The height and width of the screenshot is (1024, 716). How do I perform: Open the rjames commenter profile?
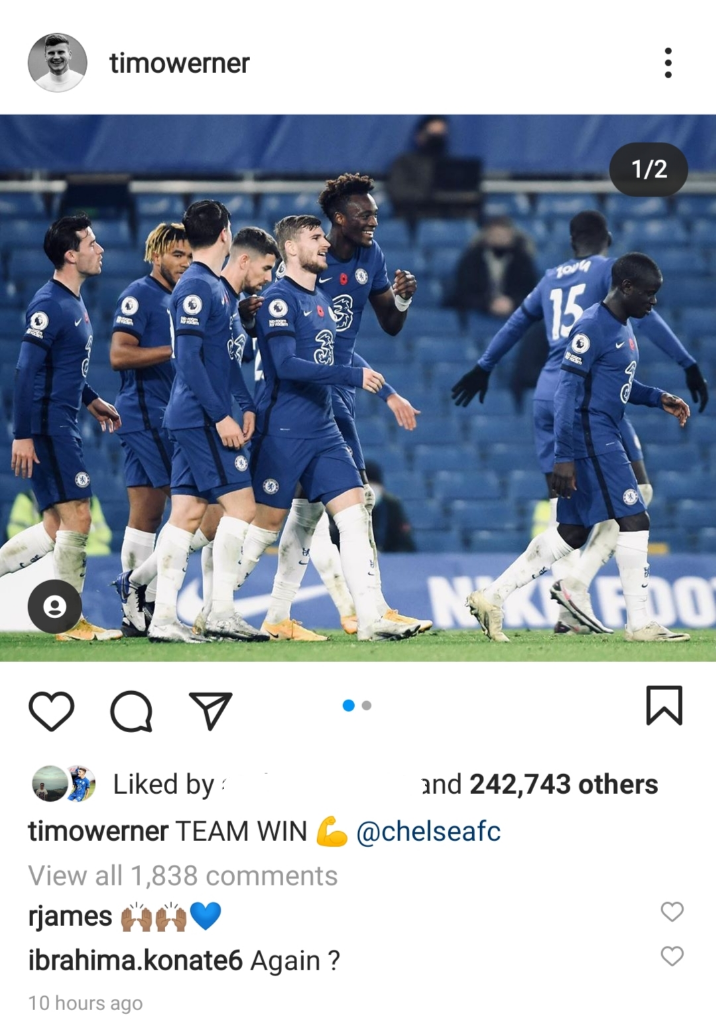coord(69,915)
